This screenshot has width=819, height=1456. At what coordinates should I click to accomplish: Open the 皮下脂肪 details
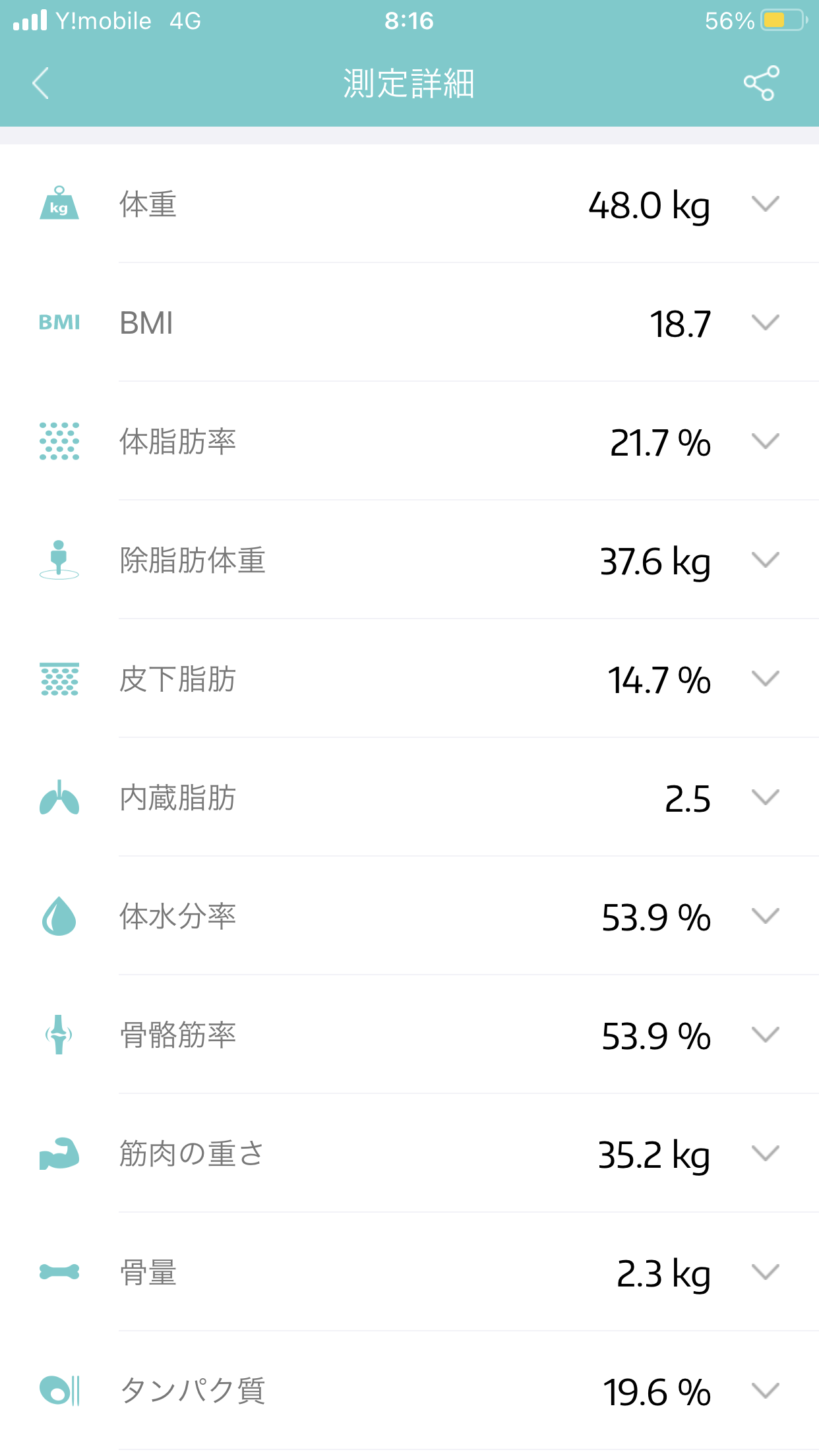(x=765, y=679)
